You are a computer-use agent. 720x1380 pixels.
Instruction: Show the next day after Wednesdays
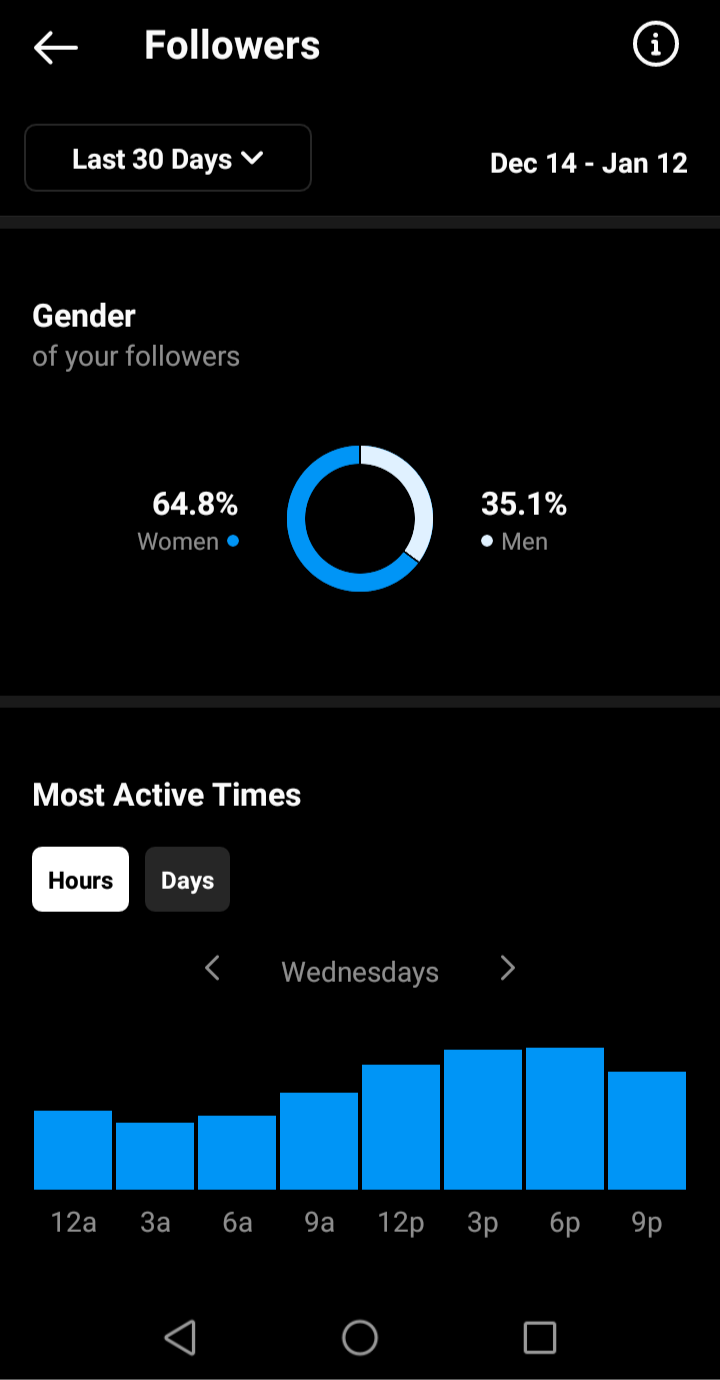pyautogui.click(x=507, y=968)
